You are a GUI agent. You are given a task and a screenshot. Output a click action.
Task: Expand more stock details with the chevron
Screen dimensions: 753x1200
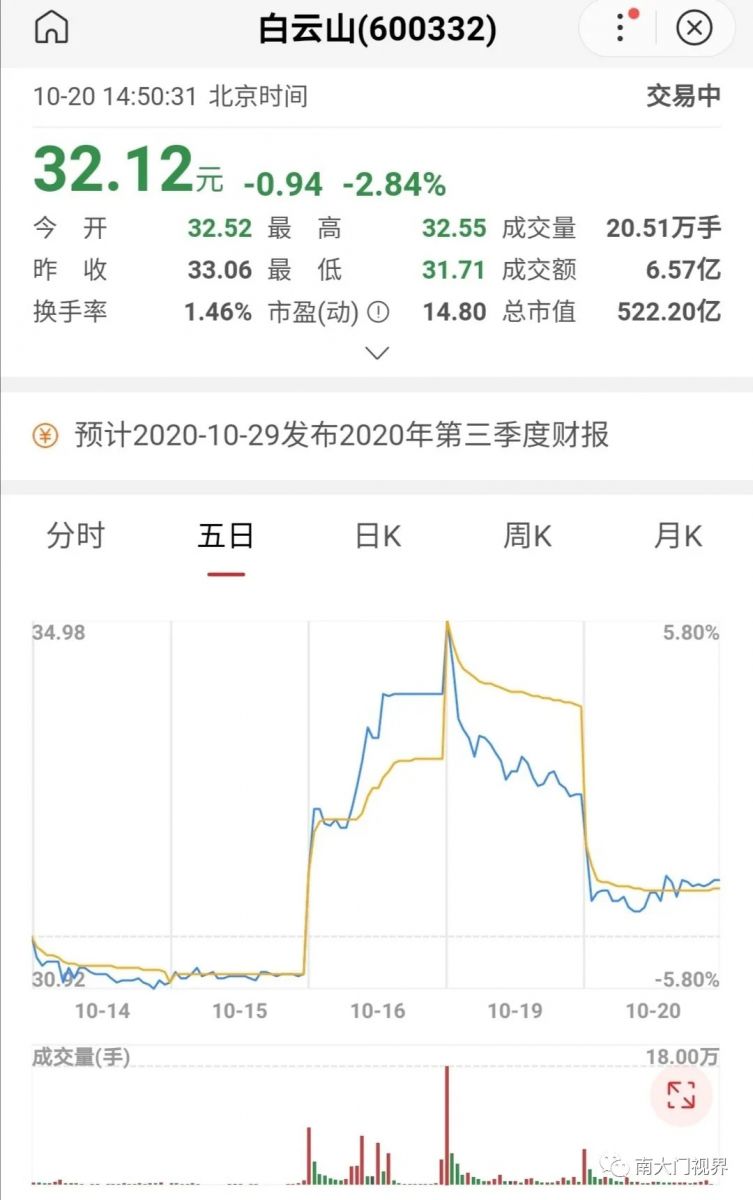pos(377,353)
